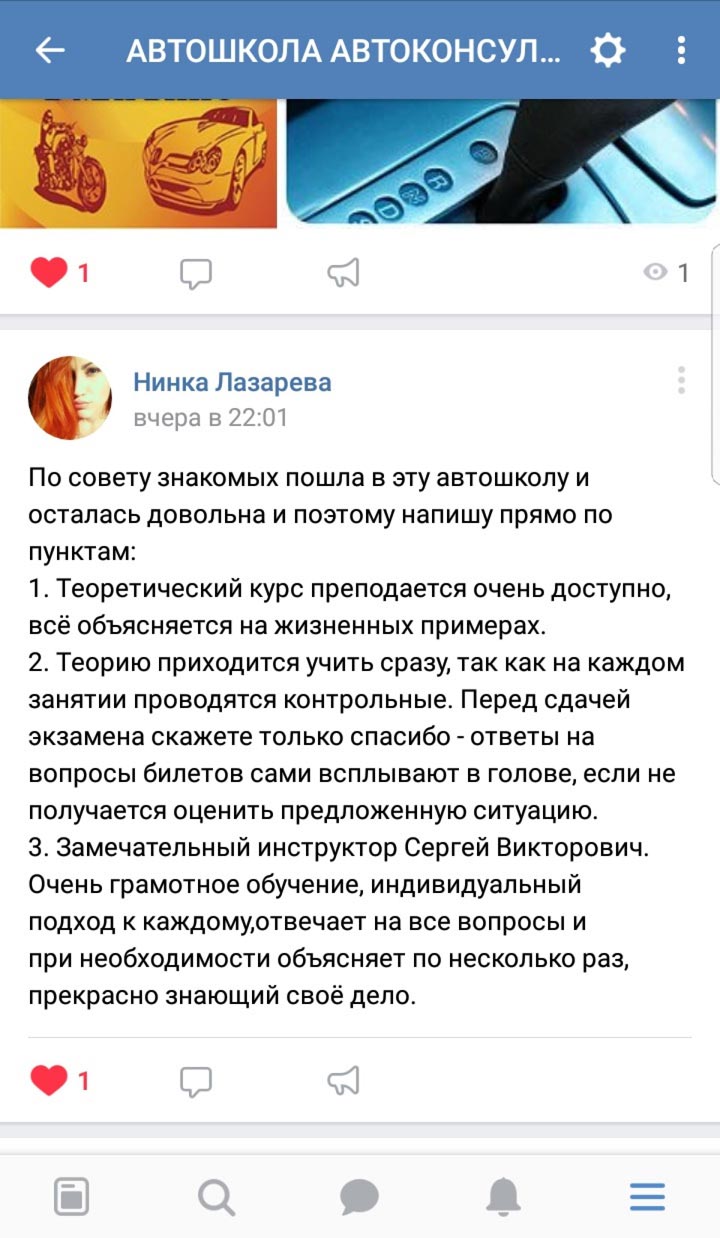Open the overflow menu in the header

(681, 50)
